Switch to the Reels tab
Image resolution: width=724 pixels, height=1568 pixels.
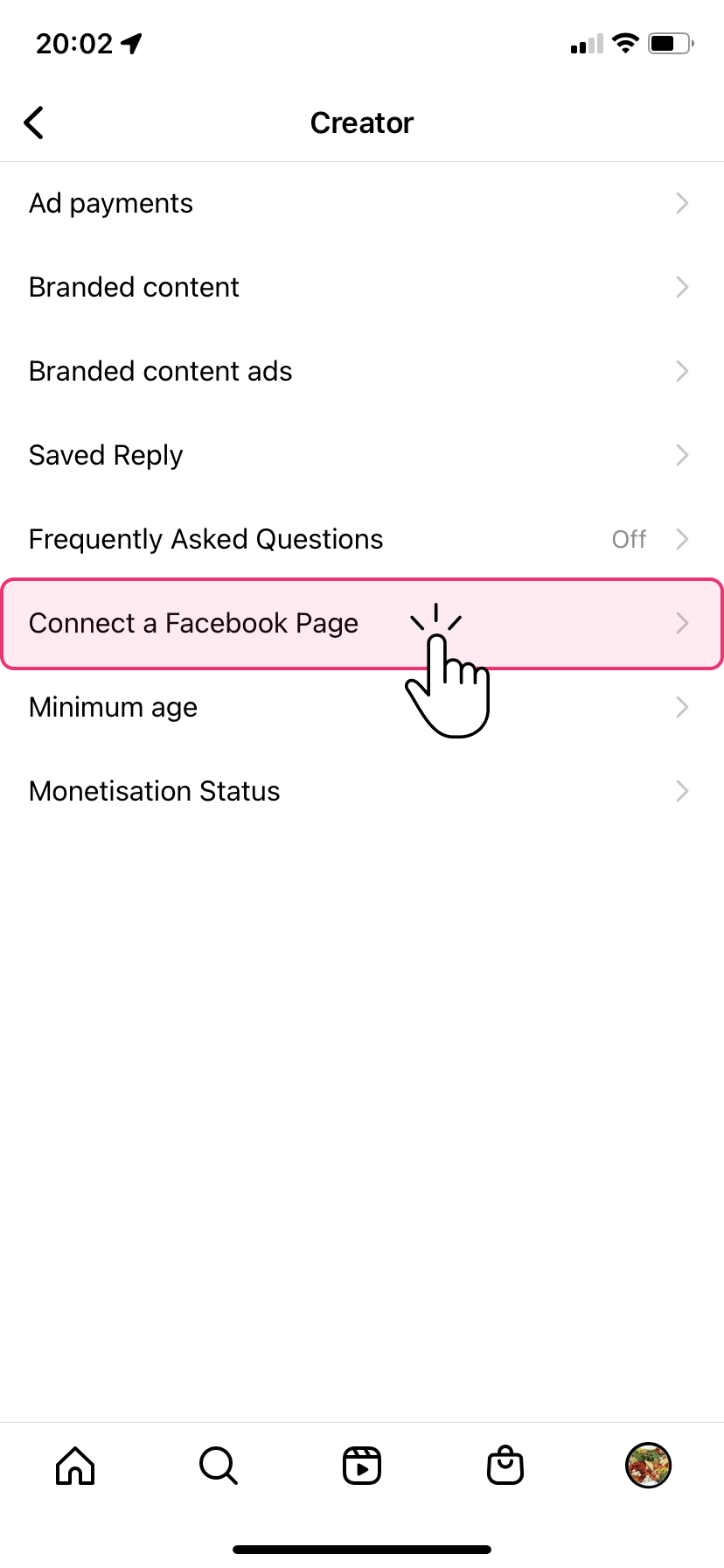pos(362,1466)
